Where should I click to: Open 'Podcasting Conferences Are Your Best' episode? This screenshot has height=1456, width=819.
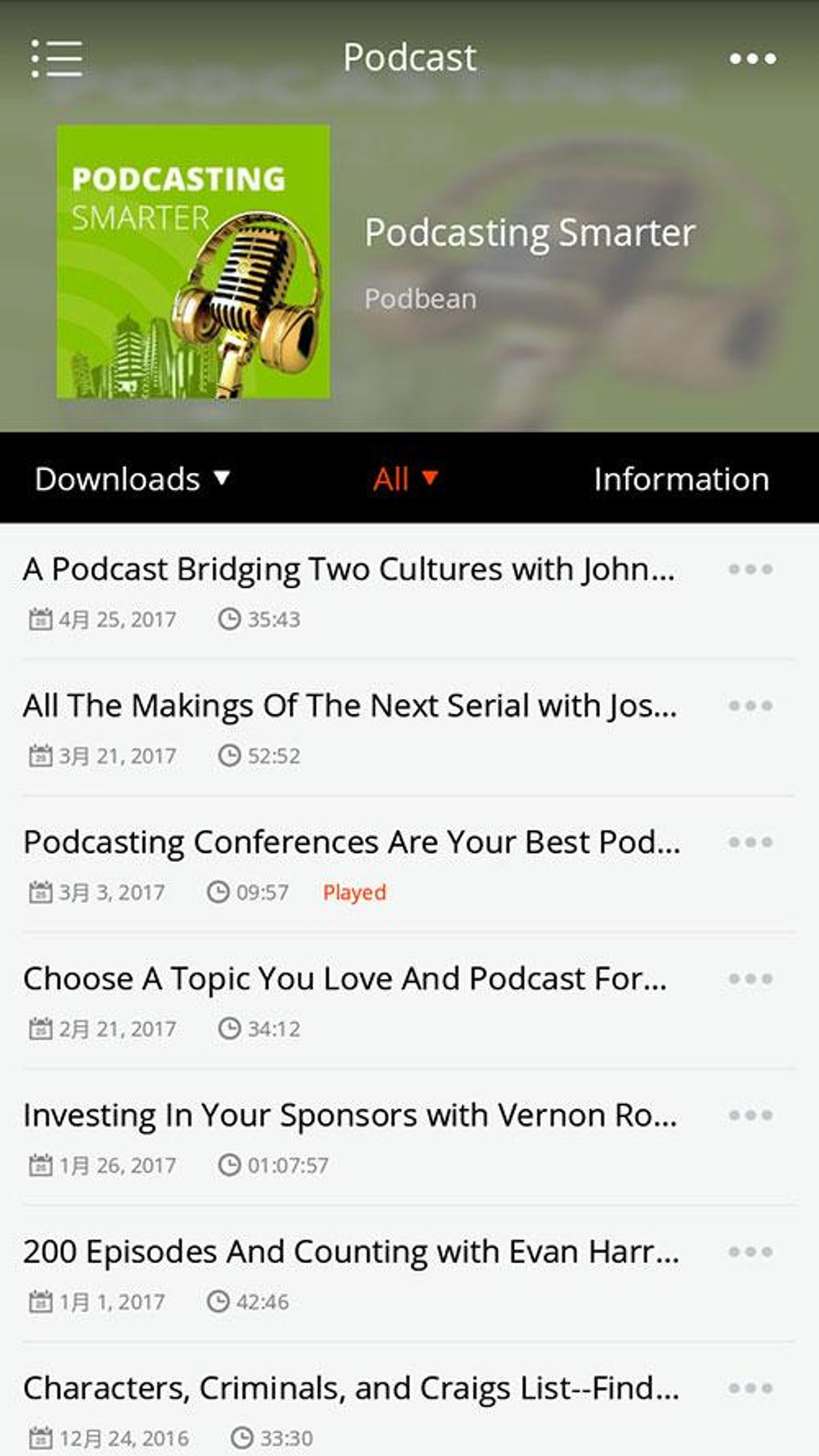click(x=349, y=843)
